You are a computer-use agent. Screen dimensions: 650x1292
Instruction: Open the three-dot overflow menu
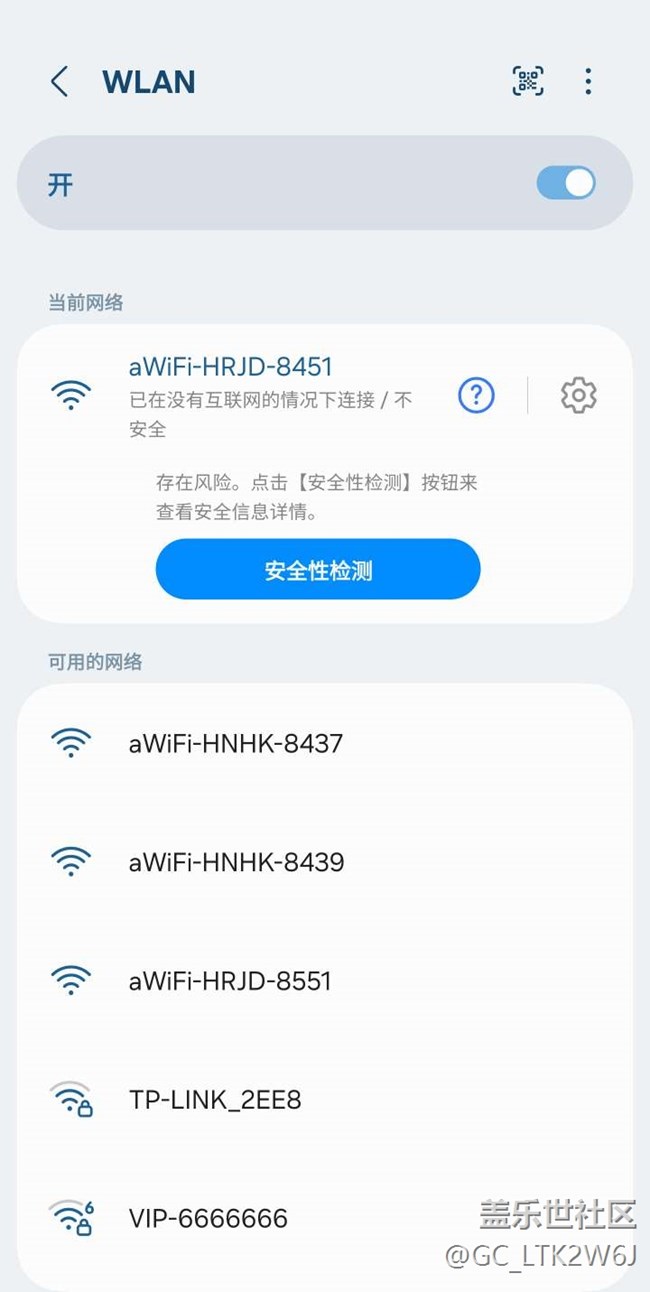[588, 81]
